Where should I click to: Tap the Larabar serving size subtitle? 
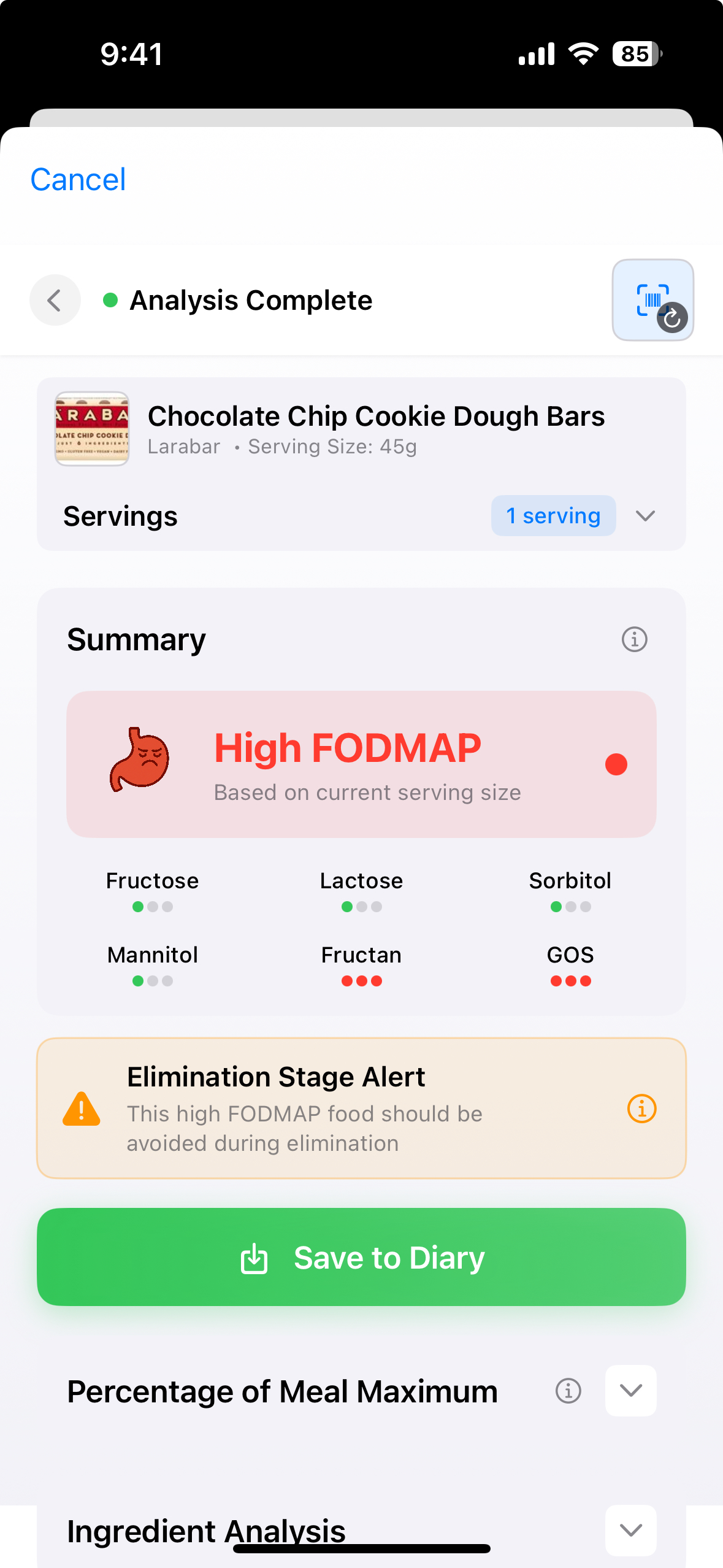(281, 446)
